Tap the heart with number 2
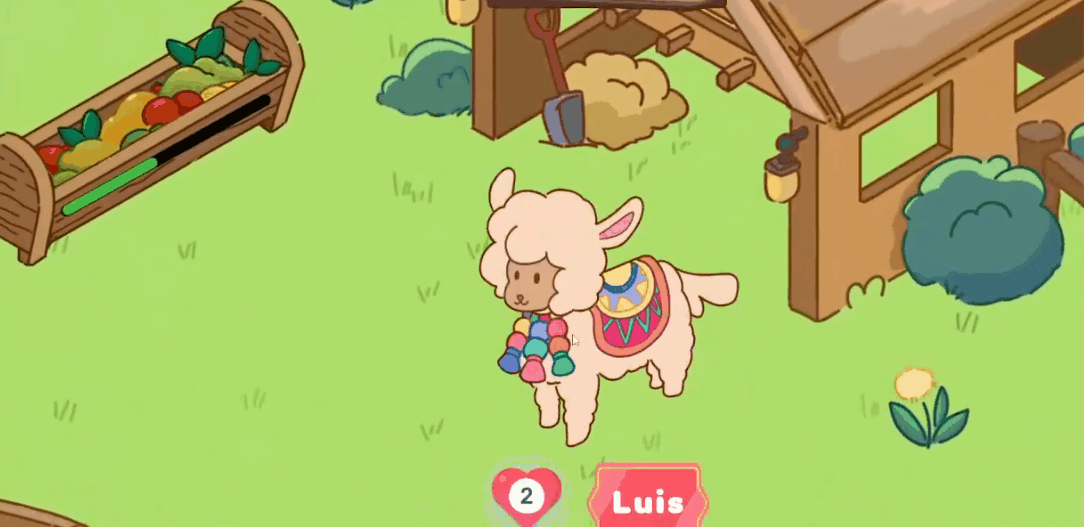 pyautogui.click(x=527, y=494)
